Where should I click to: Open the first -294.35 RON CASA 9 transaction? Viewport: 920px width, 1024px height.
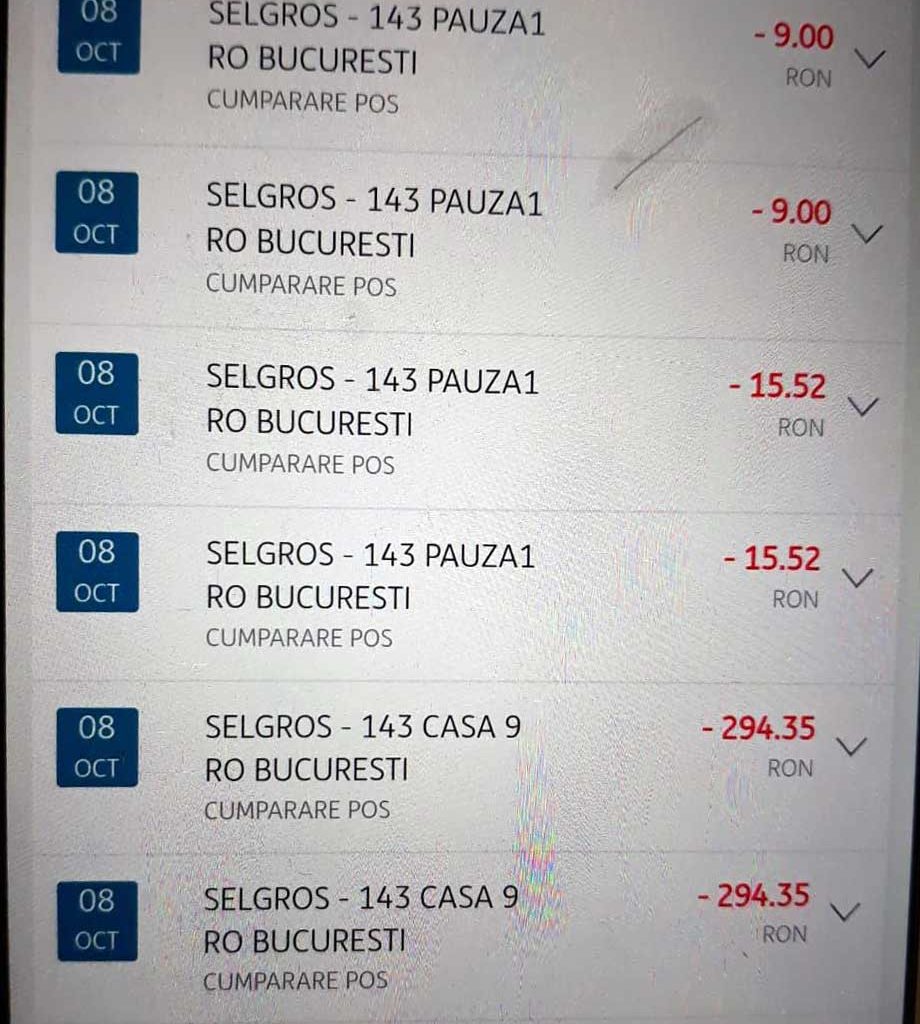pyautogui.click(x=851, y=747)
